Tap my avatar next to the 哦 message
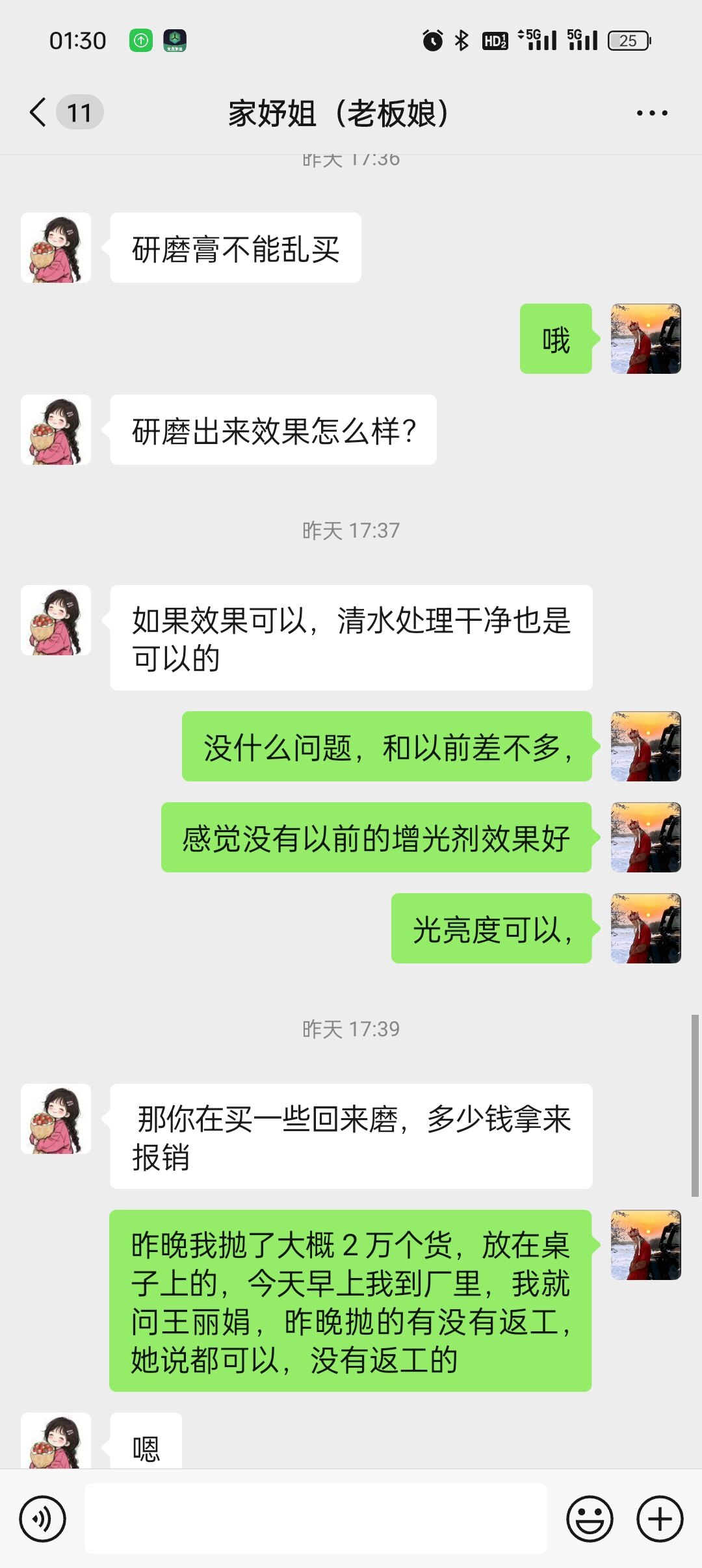Screen dimensions: 702x1568 coord(645,339)
